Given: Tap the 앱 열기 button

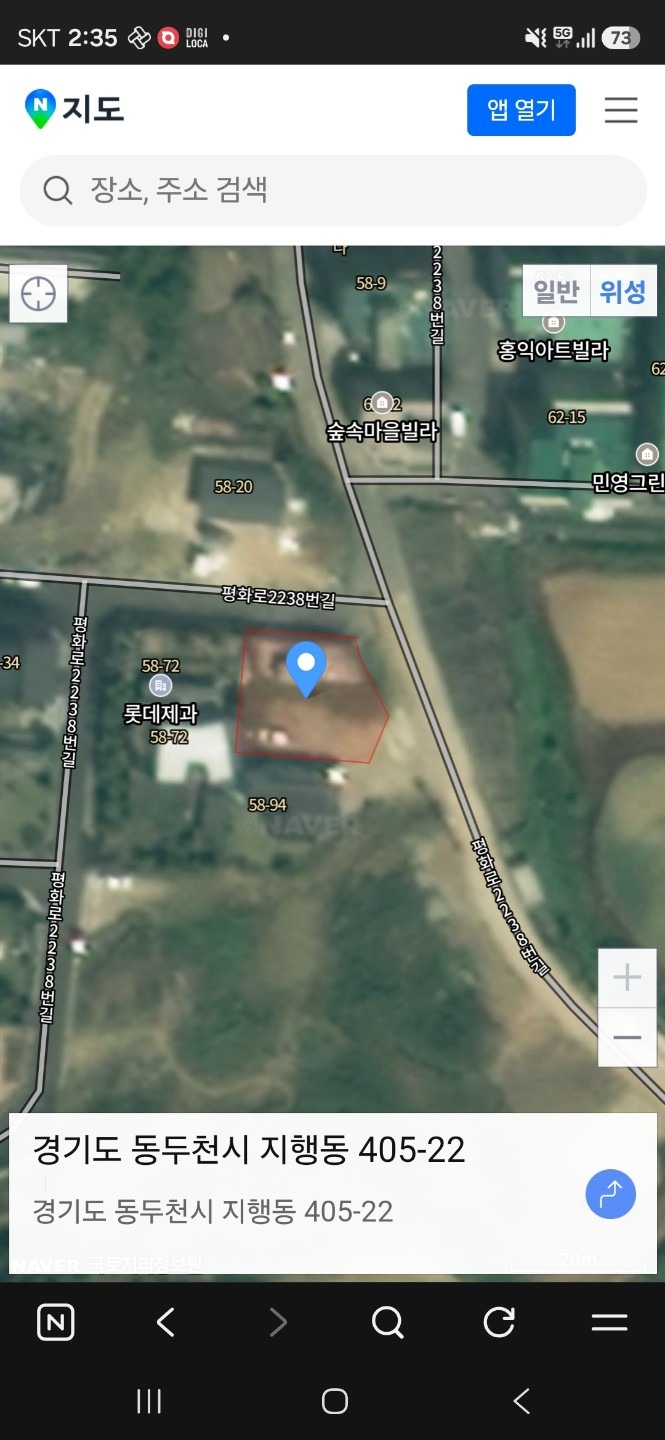Looking at the screenshot, I should (521, 110).
